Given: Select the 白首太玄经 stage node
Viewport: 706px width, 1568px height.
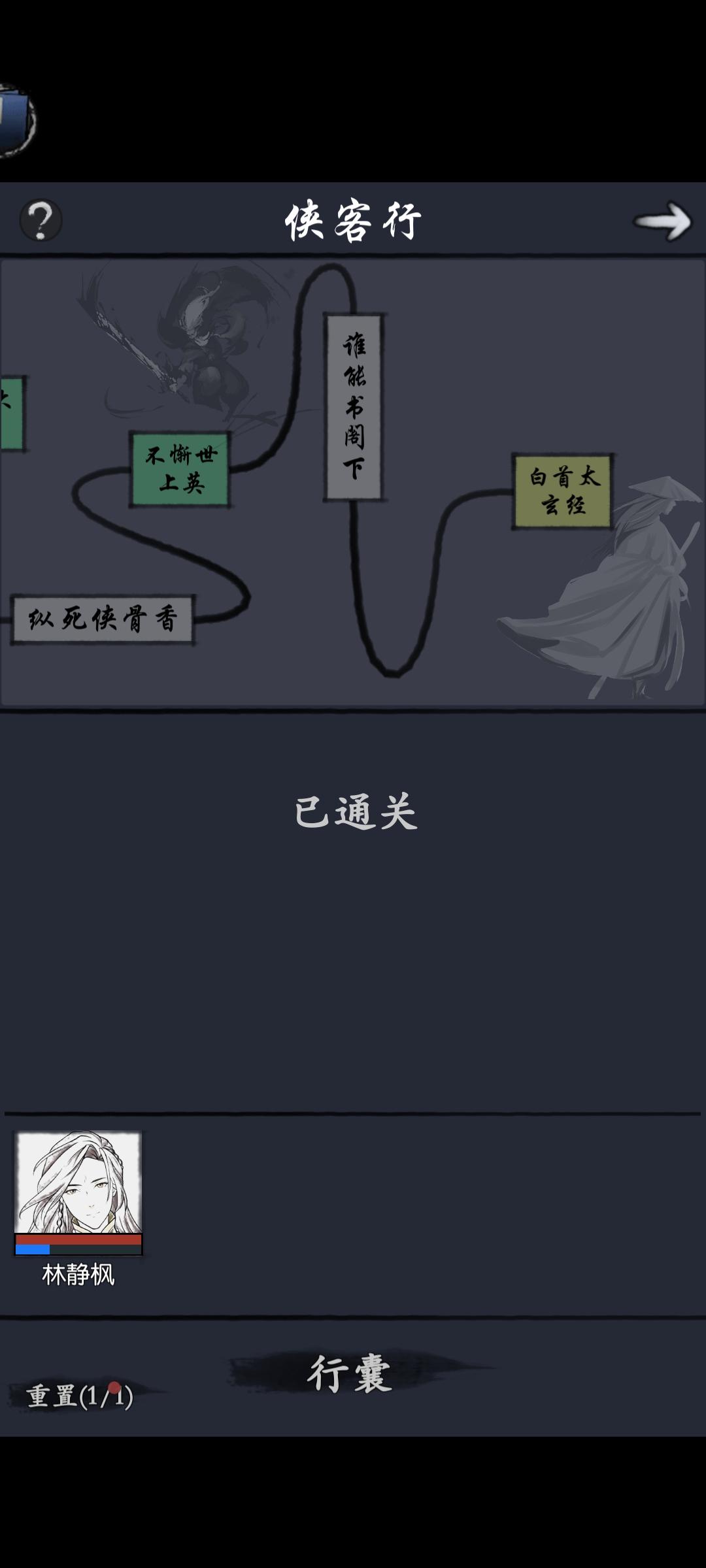Looking at the screenshot, I should point(562,490).
